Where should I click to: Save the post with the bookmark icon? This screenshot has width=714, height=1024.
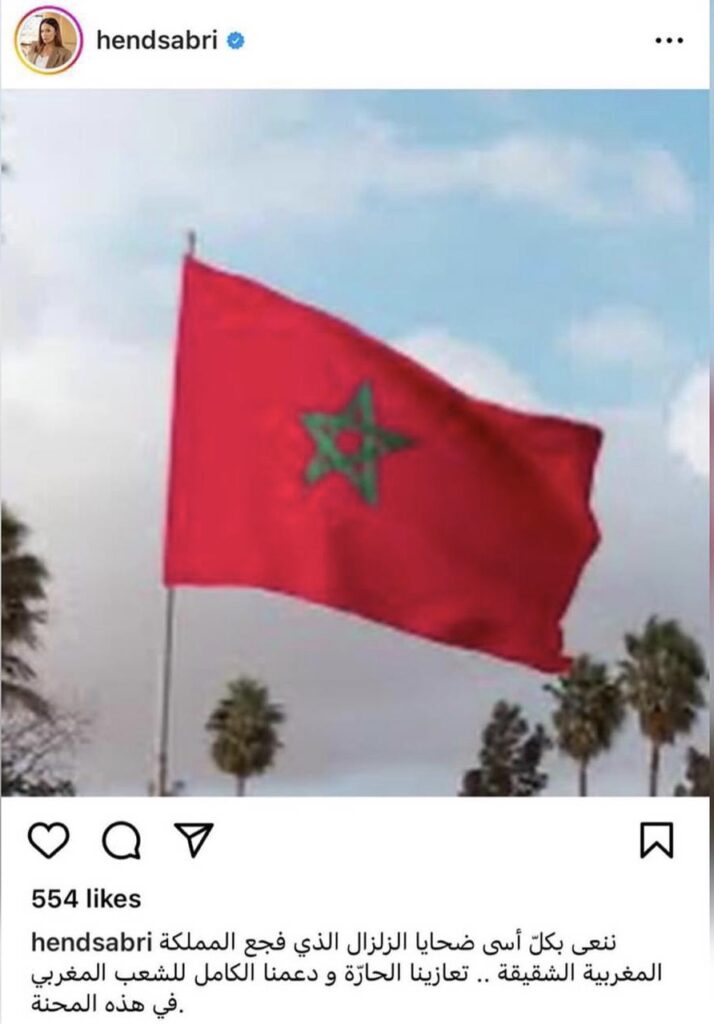tap(656, 840)
